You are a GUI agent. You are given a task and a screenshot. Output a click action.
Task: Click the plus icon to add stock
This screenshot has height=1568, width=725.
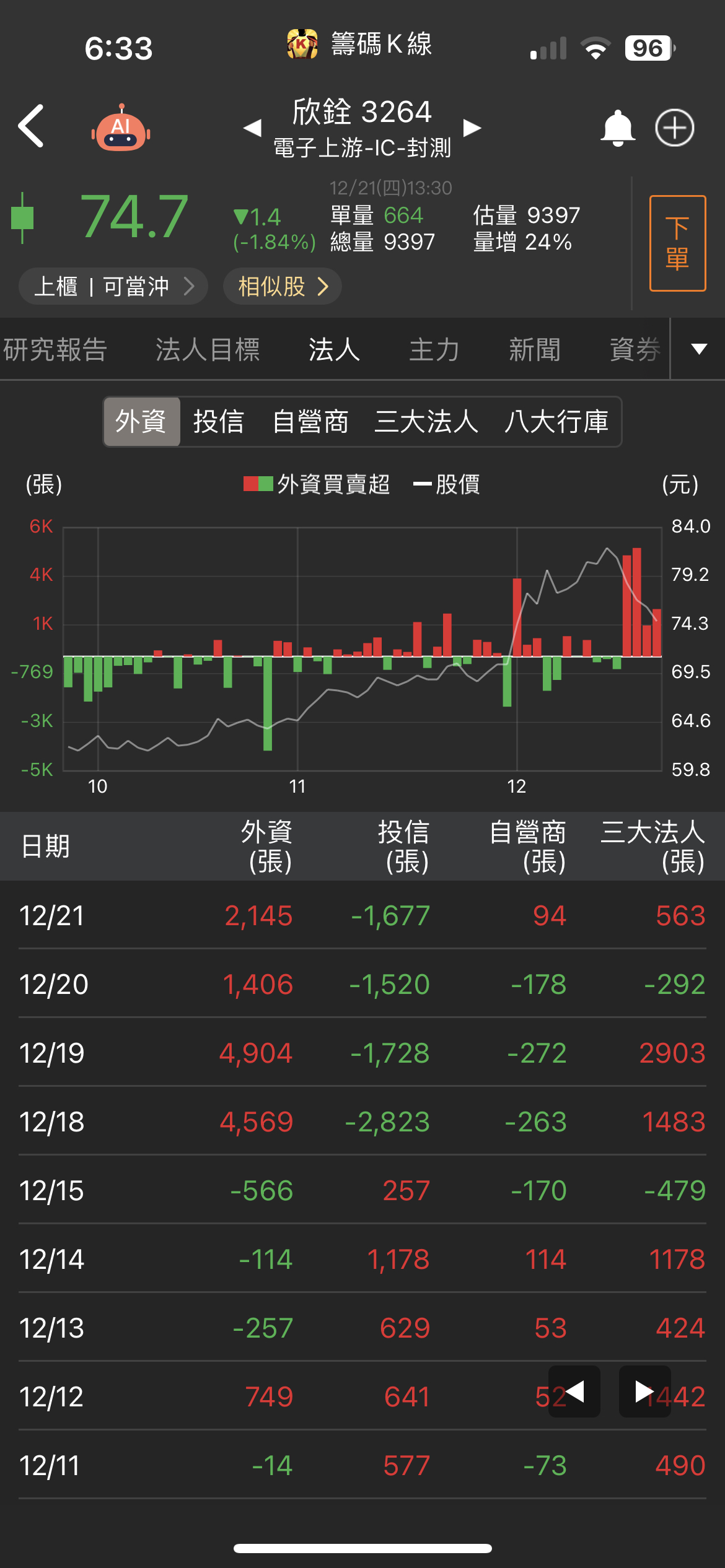coord(675,127)
